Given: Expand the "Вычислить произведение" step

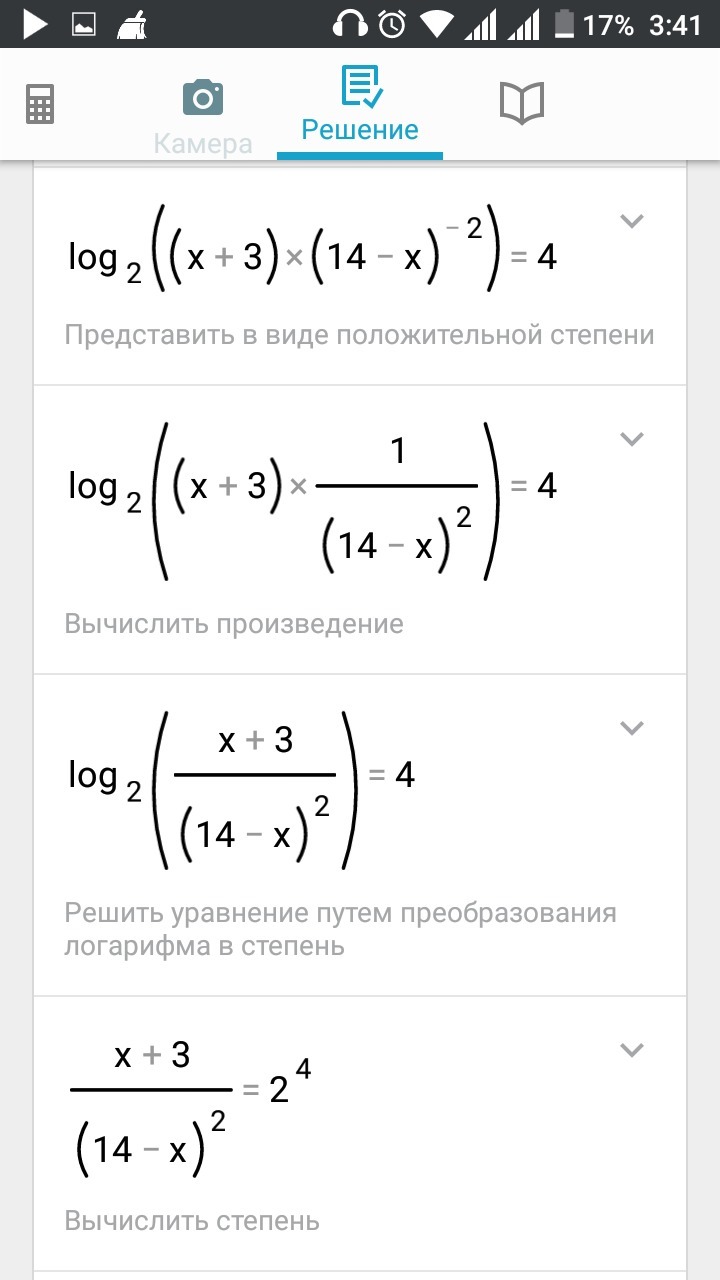Looking at the screenshot, I should 631,438.
